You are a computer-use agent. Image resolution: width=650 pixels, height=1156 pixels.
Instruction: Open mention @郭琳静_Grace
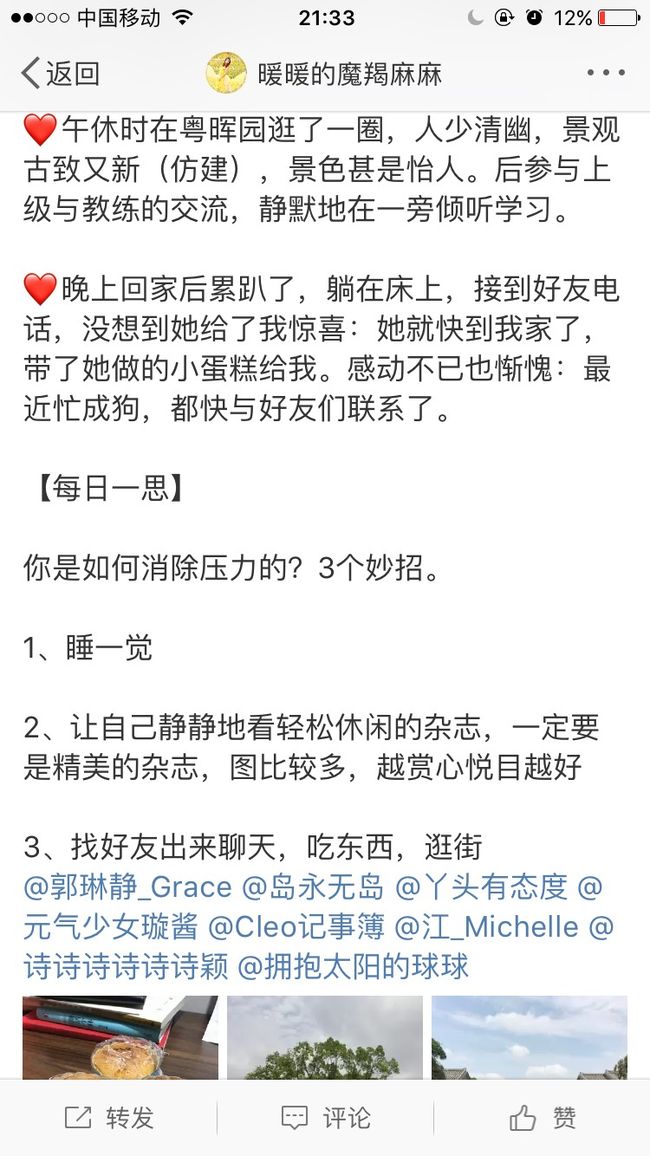point(127,887)
